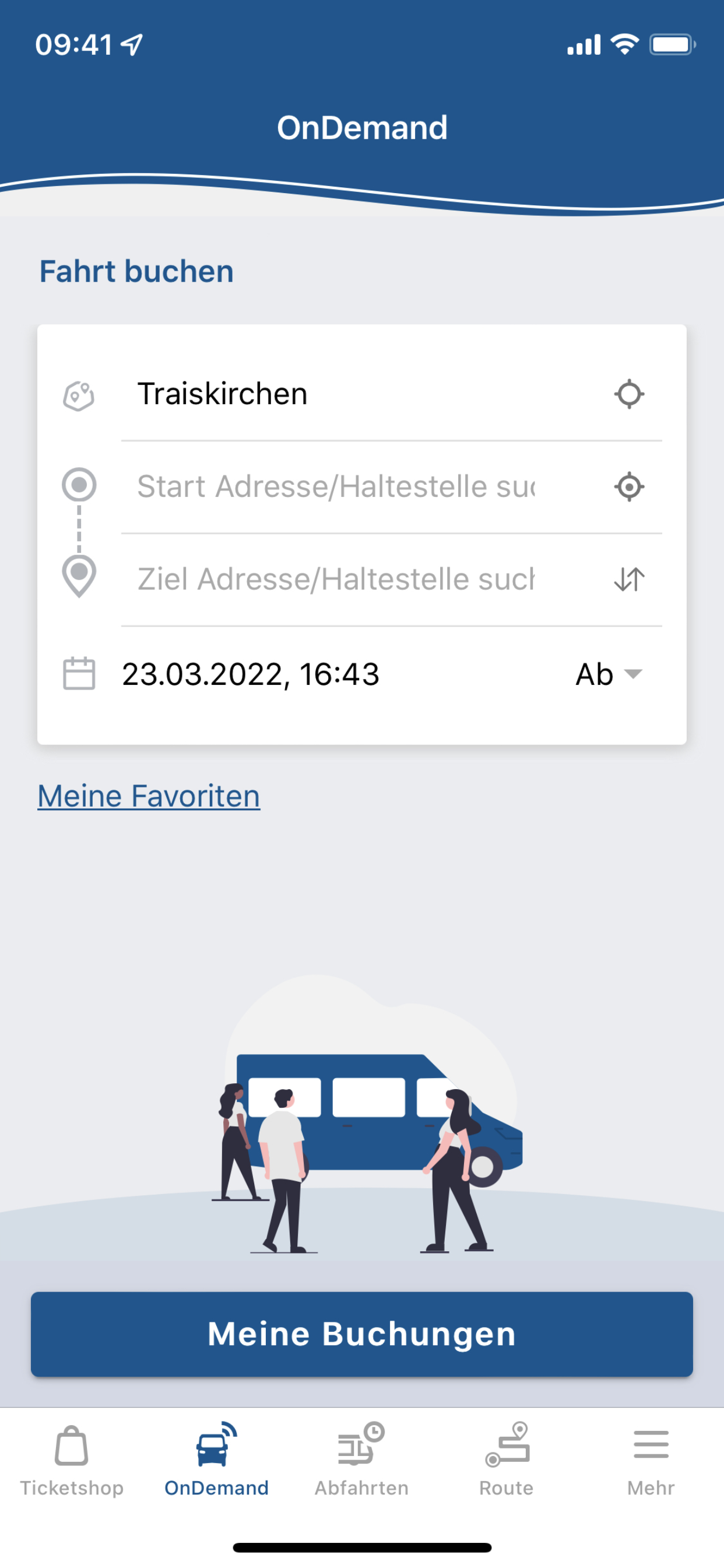
Task: Open the Ab departure/arrival dropdown
Action: (609, 674)
